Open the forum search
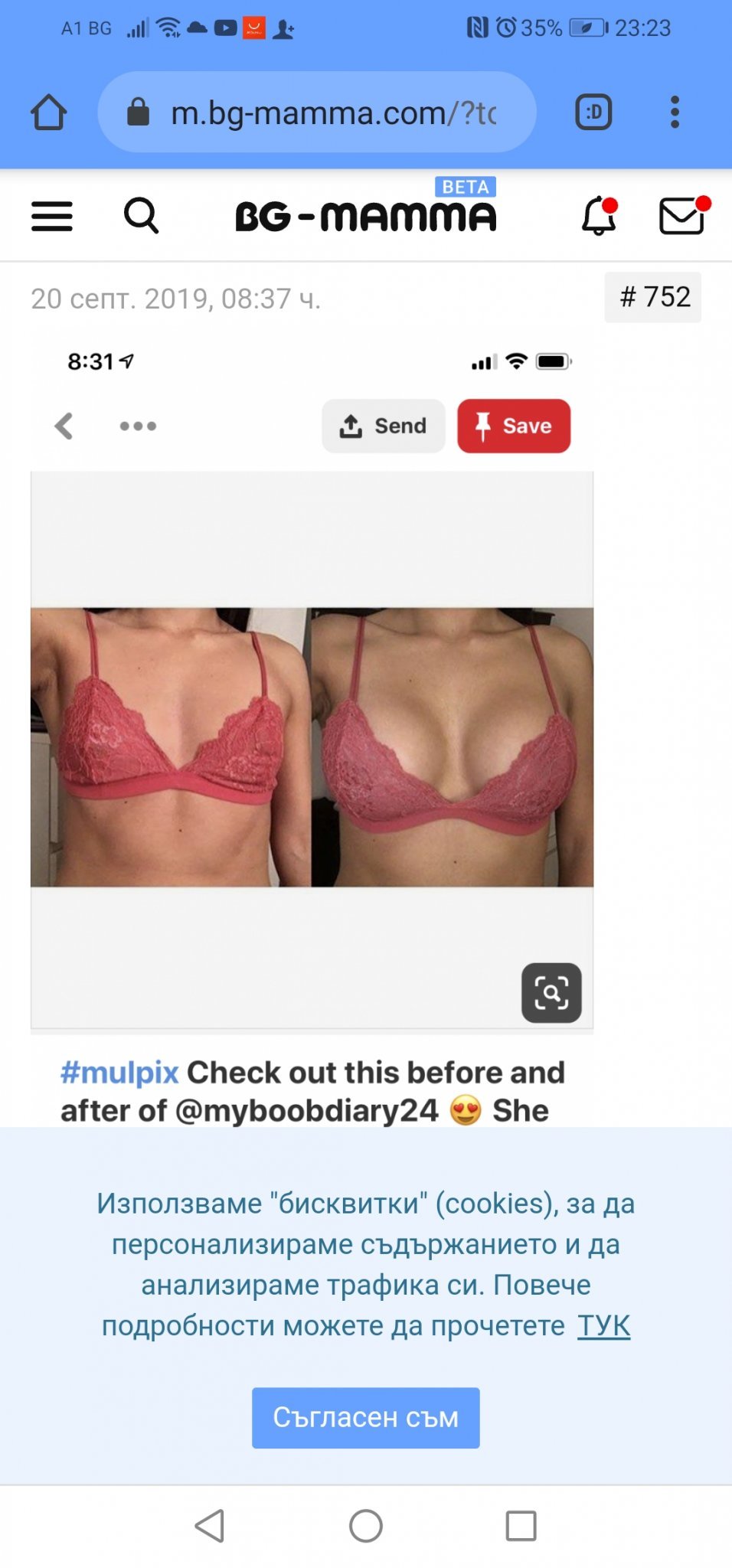The height and width of the screenshot is (1568, 732). click(x=141, y=216)
